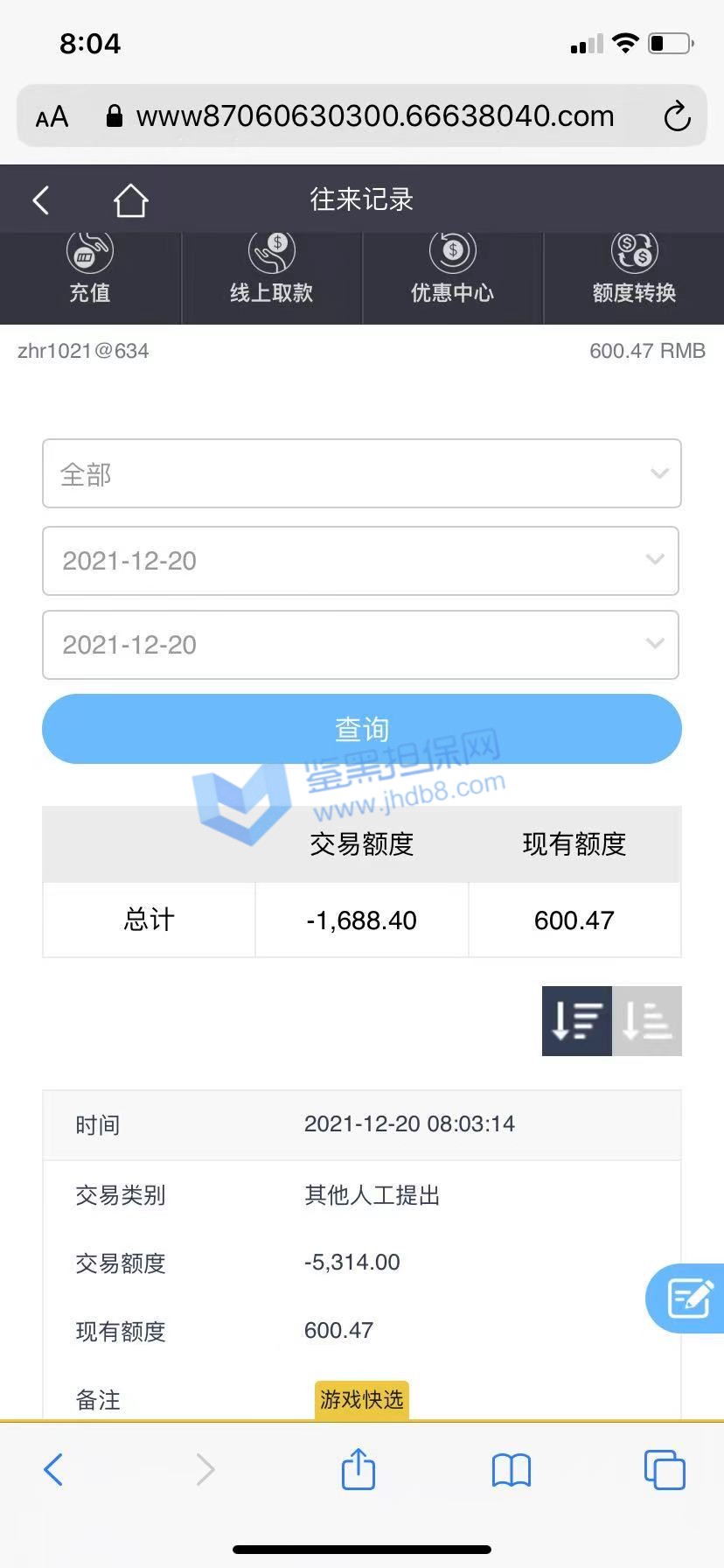Sort records in ascending order

coord(647,1021)
